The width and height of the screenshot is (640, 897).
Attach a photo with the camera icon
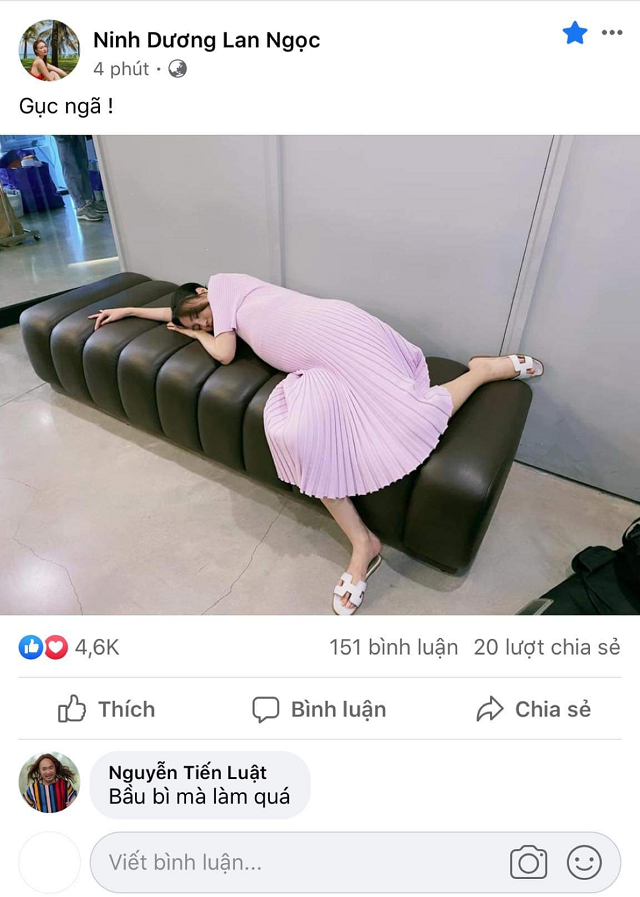[x=529, y=862]
